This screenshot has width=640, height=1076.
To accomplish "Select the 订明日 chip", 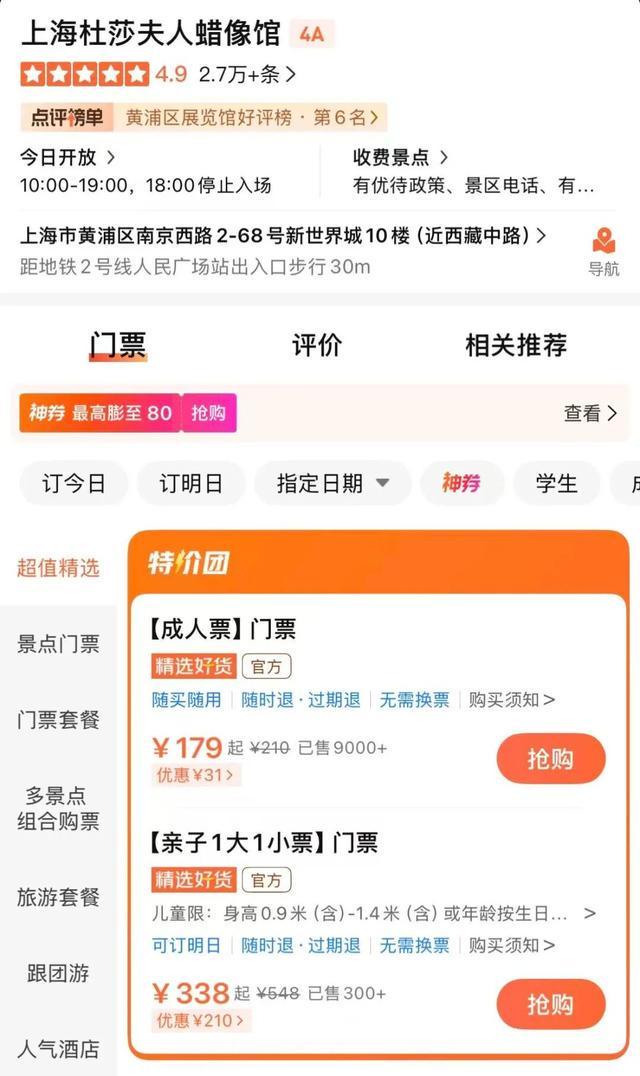I will click(191, 483).
